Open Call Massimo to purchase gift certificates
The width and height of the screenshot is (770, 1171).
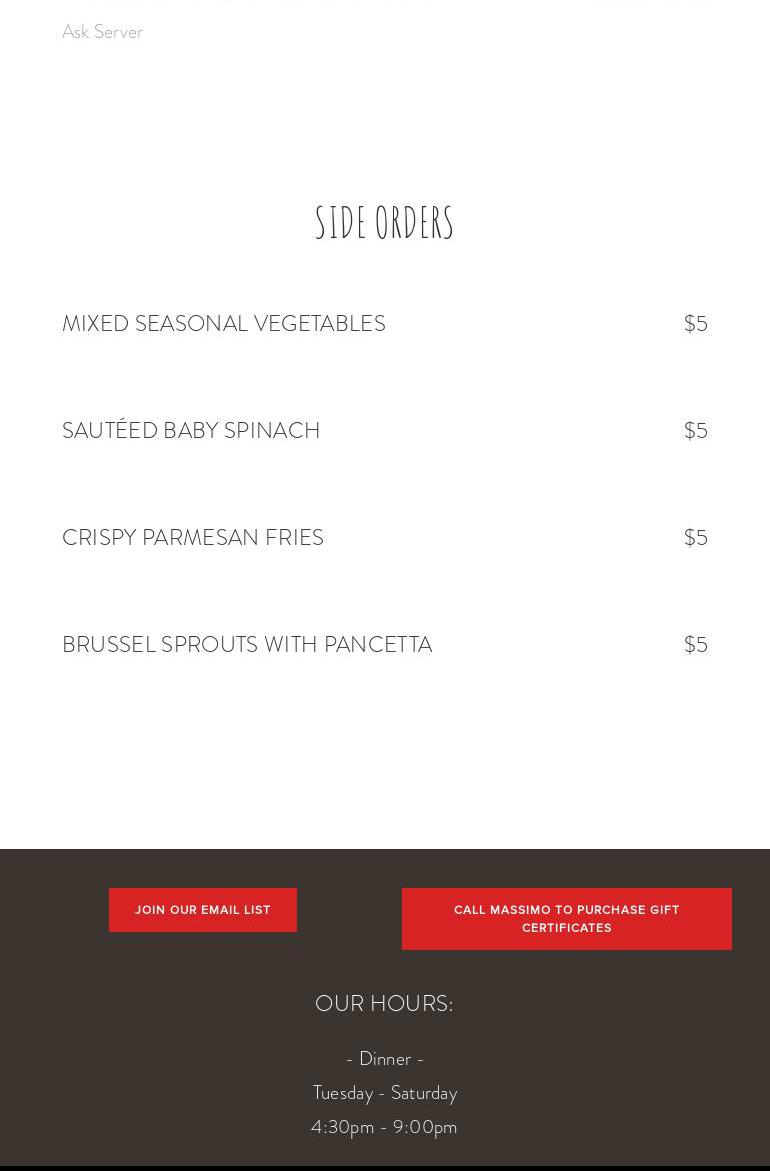coord(566,919)
